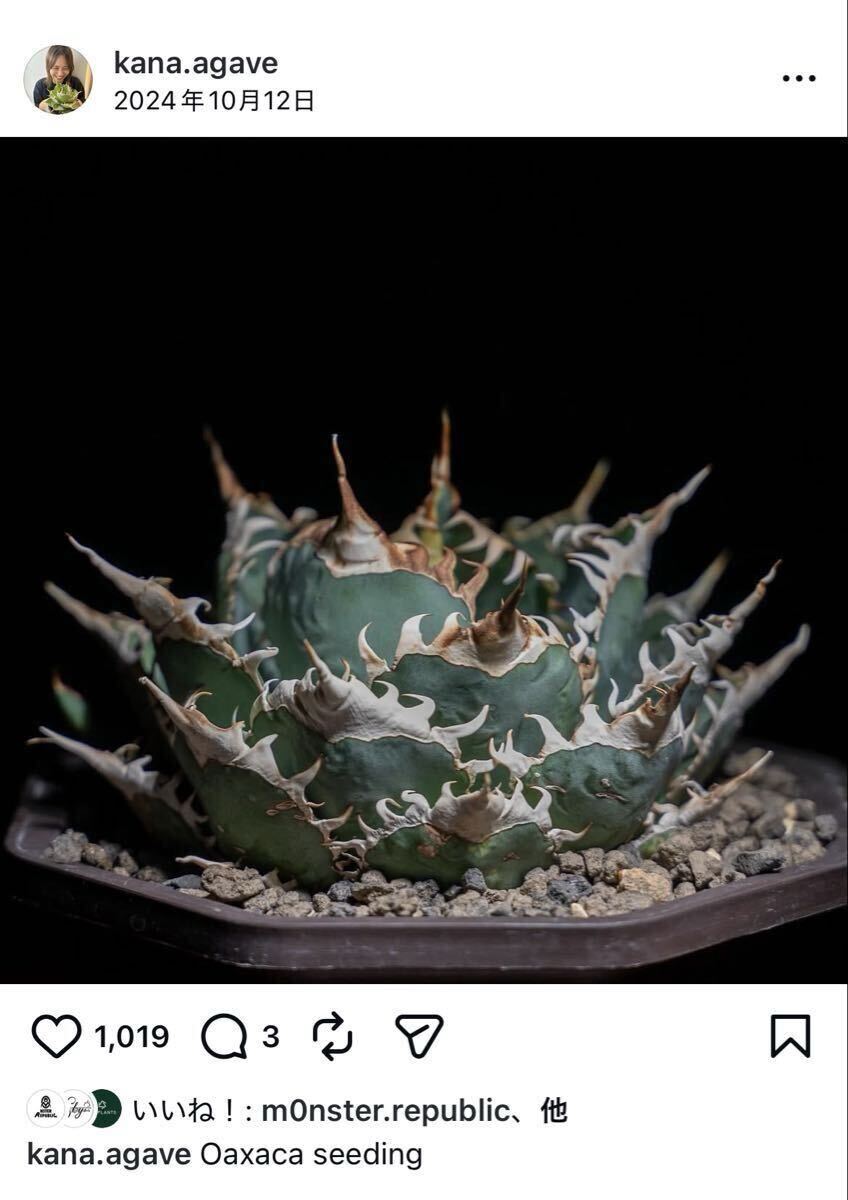Image resolution: width=848 pixels, height=1200 pixels.
Task: Open kana.agave's profile picture
Action: 58,80
